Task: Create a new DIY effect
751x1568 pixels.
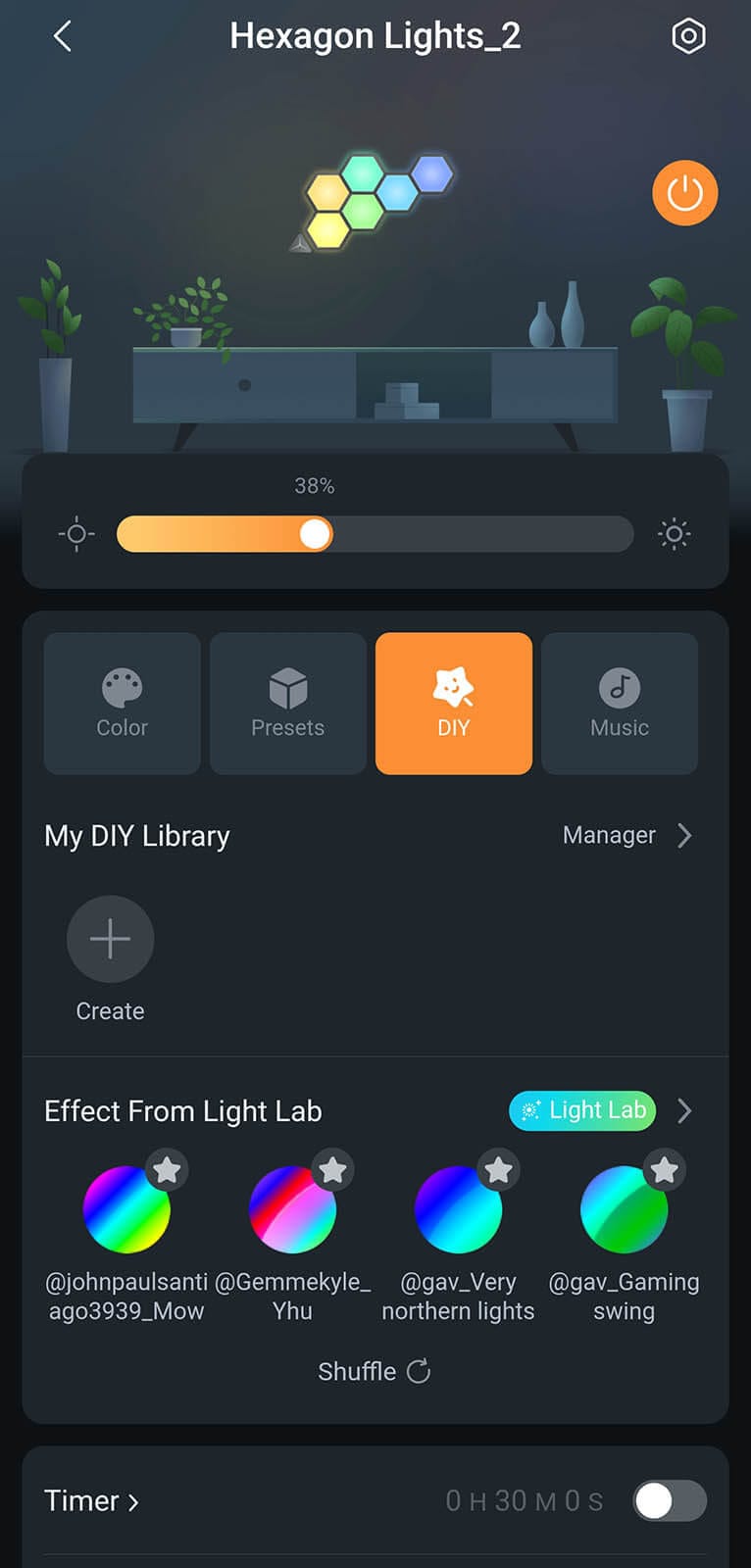Action: click(x=110, y=939)
